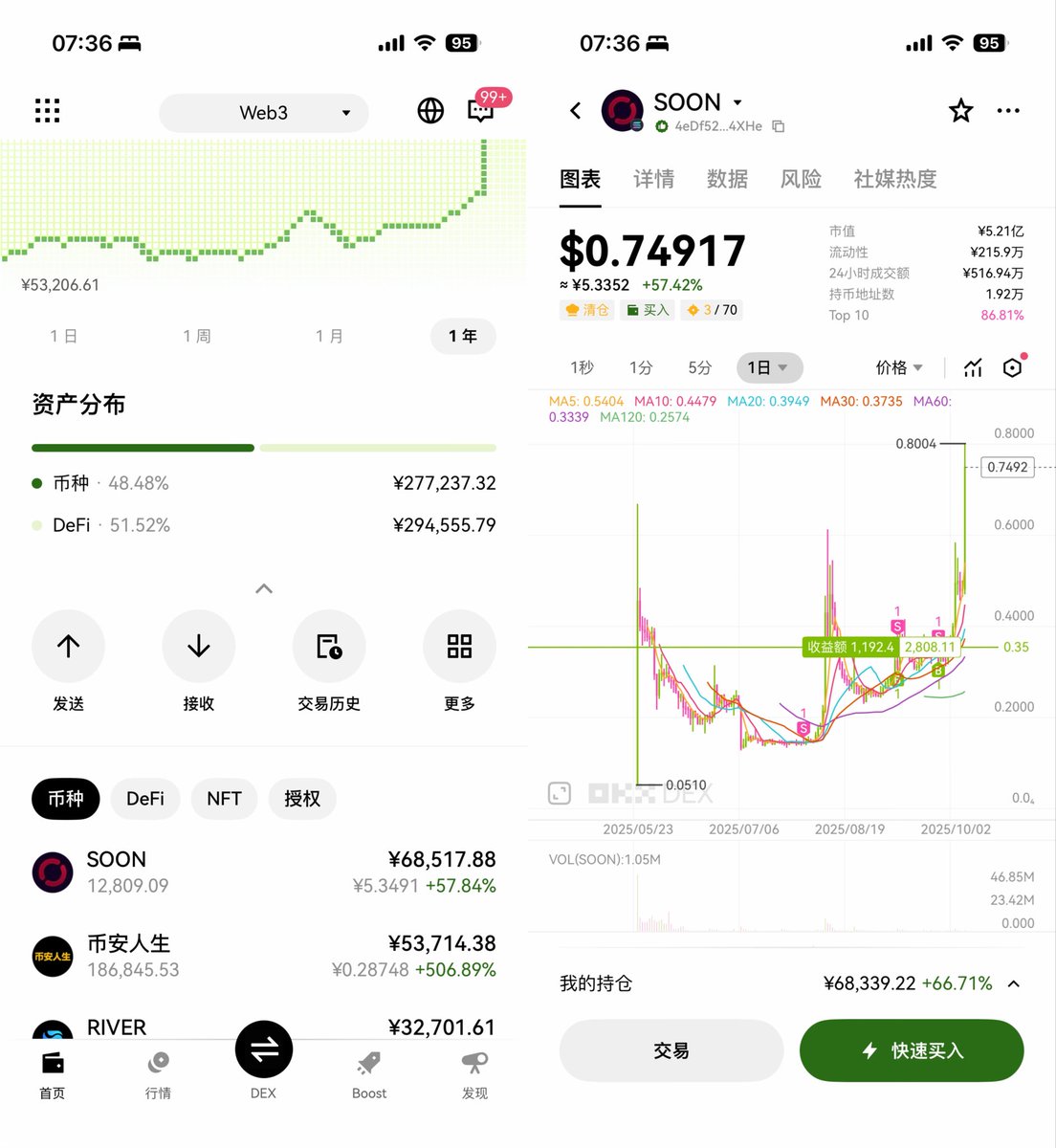Open the apps grid menu
Image resolution: width=1056 pixels, height=1148 pixels.
coord(47,111)
